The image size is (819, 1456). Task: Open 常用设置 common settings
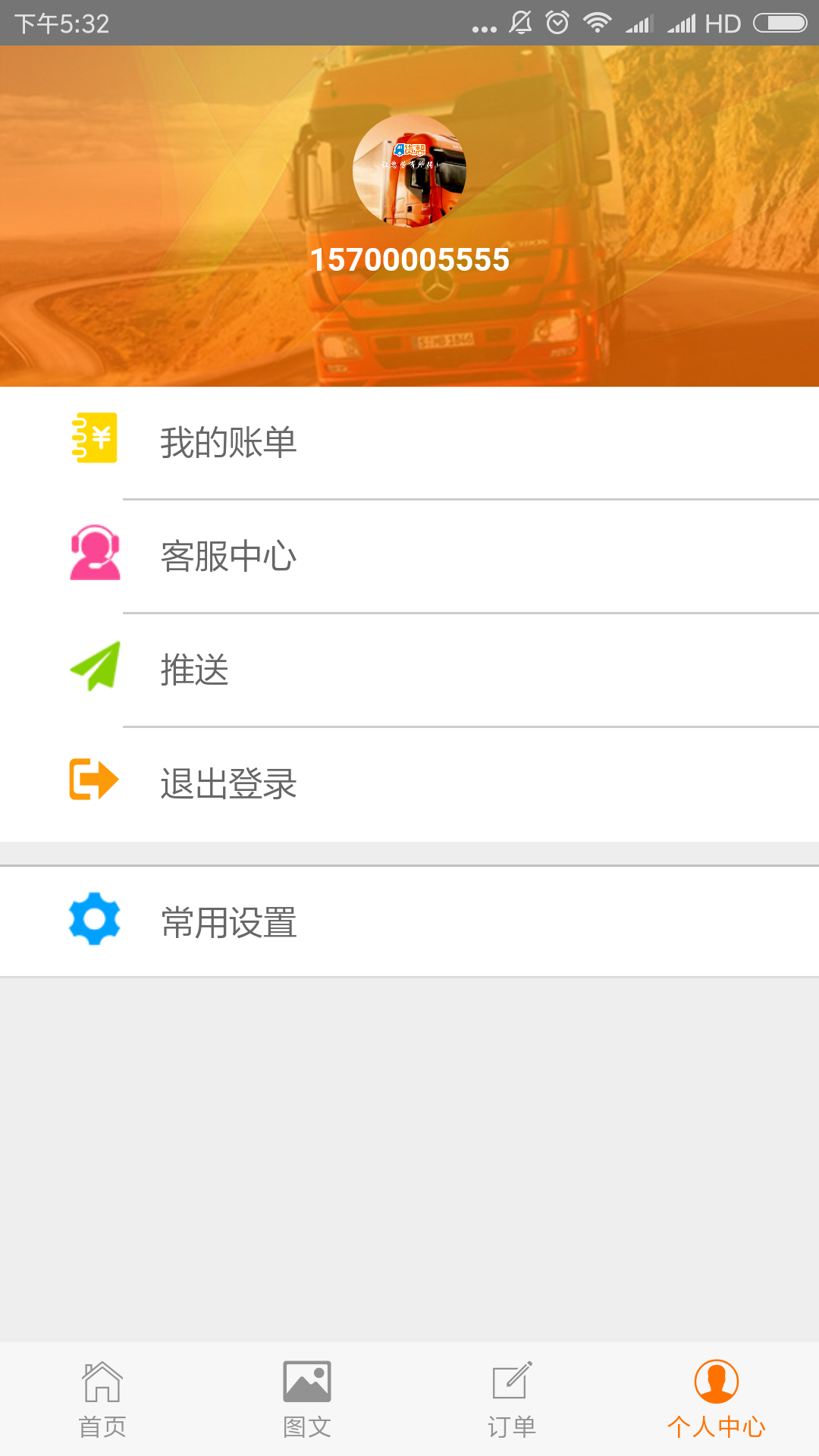point(409,921)
